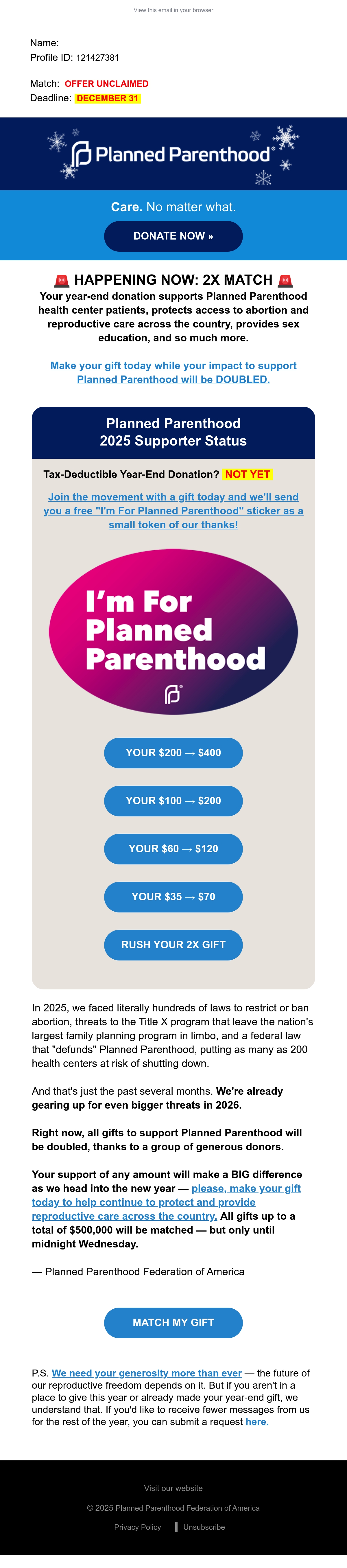347x1568 pixels.
Task: Choose the $100 to $200 donation button
Action: [x=173, y=801]
